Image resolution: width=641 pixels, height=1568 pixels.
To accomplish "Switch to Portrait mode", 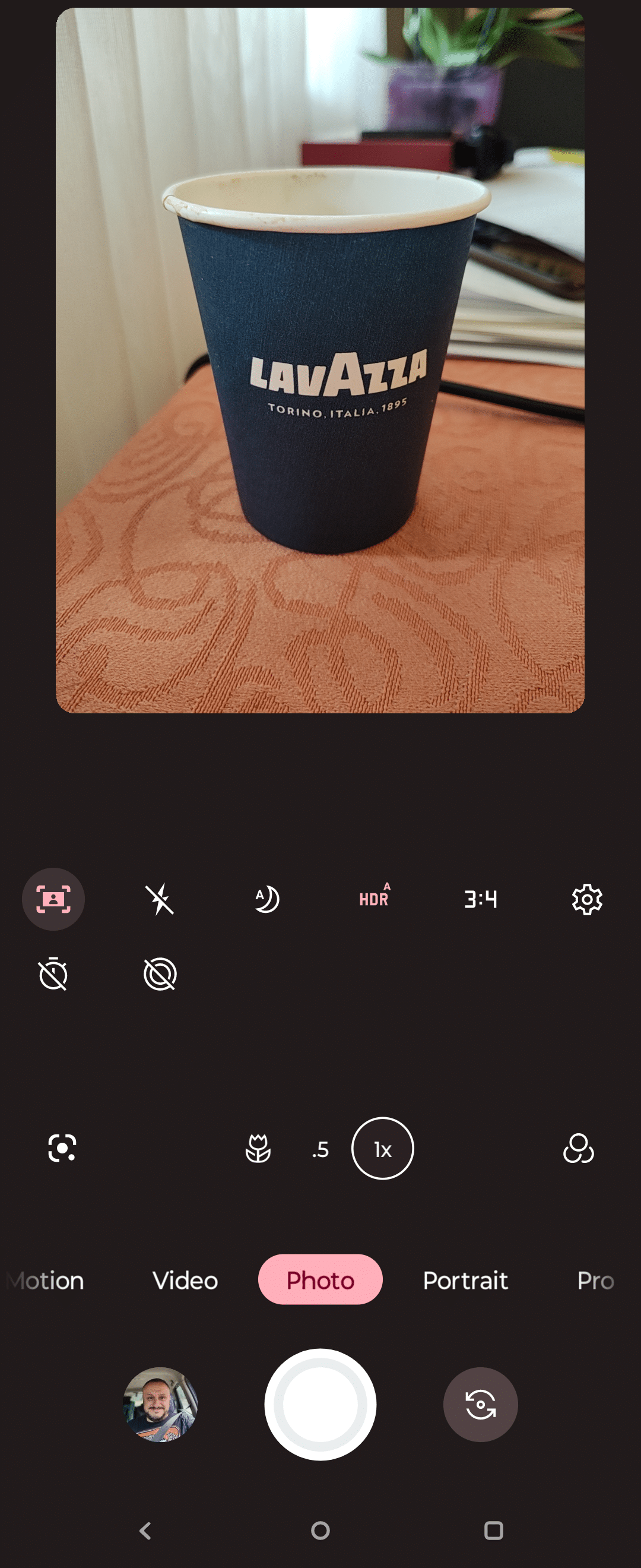I will (x=465, y=1280).
